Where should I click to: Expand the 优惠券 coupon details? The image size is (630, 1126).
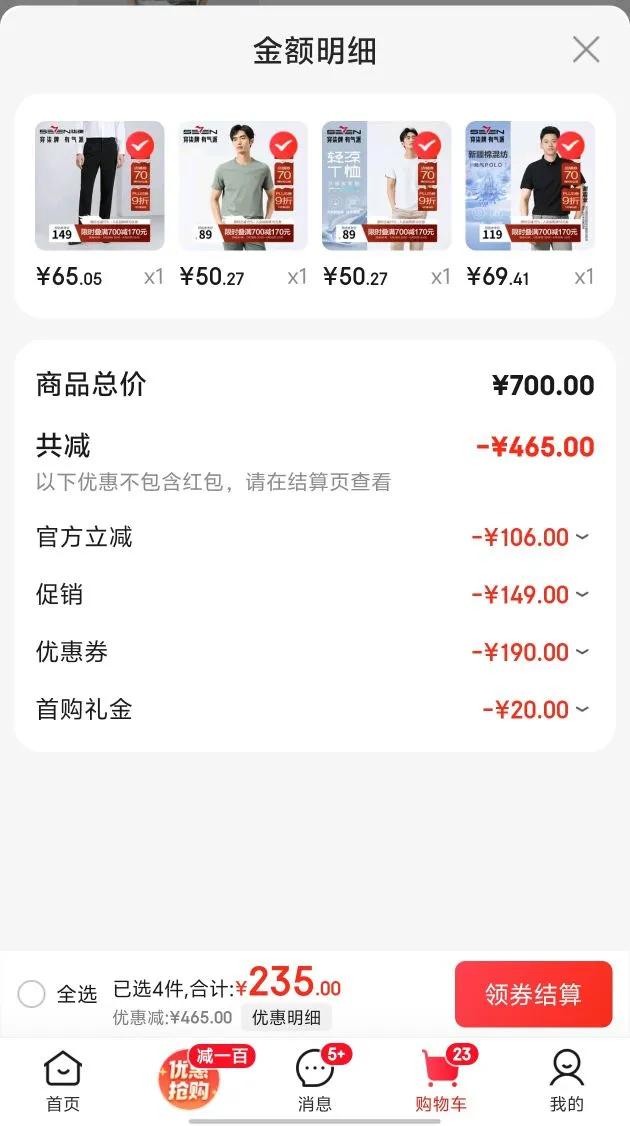click(x=530, y=652)
